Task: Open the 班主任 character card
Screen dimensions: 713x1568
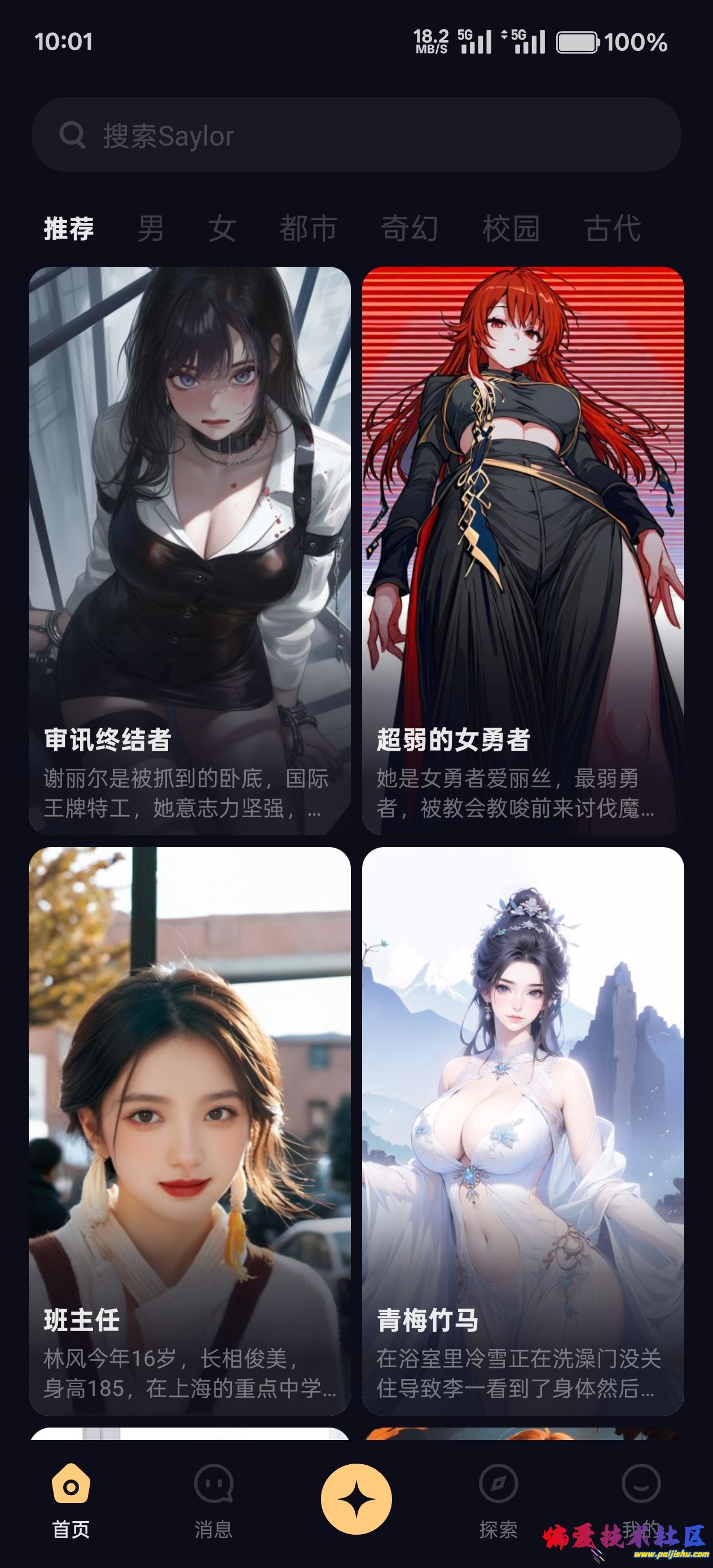Action: coord(190,1126)
